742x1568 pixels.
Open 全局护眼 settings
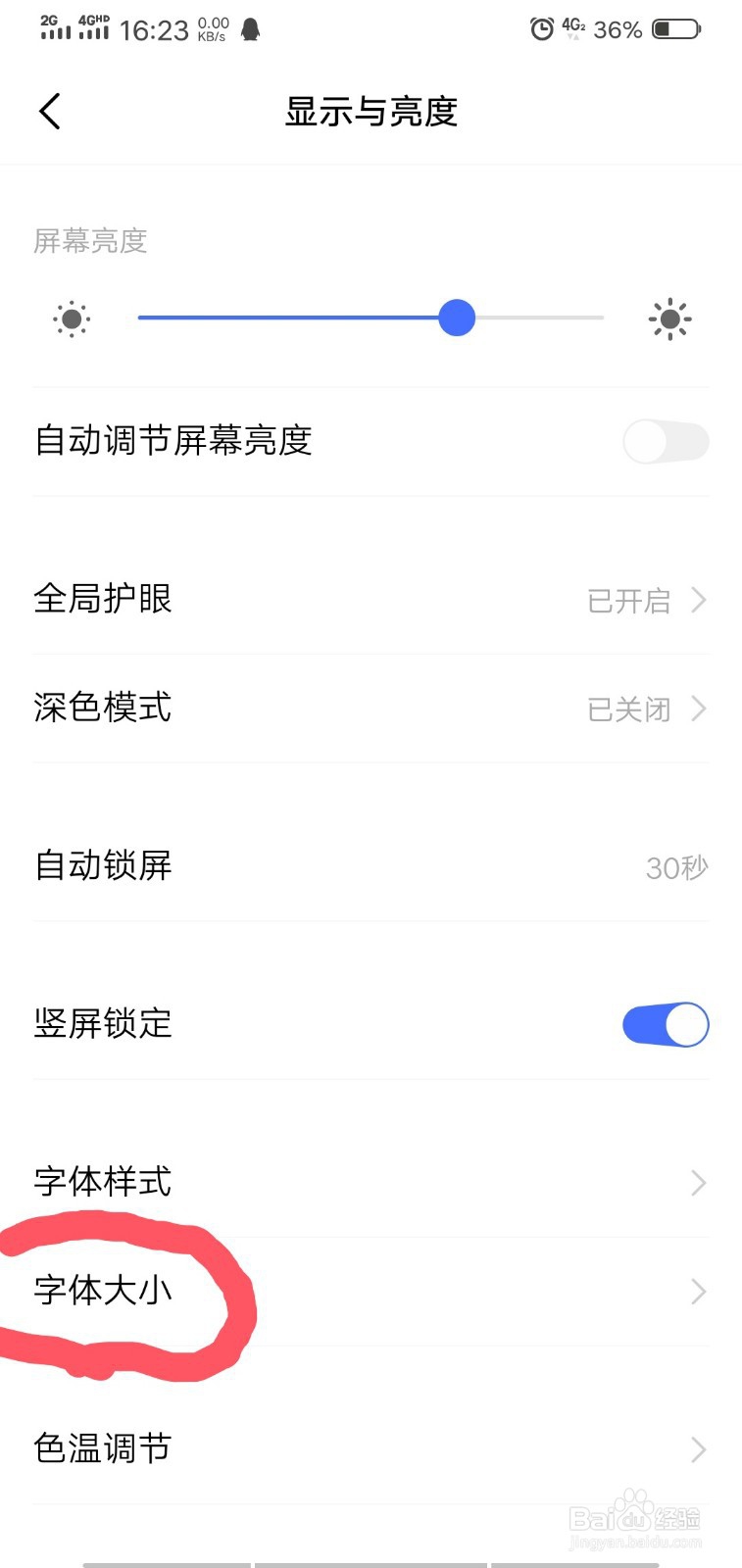[x=371, y=599]
